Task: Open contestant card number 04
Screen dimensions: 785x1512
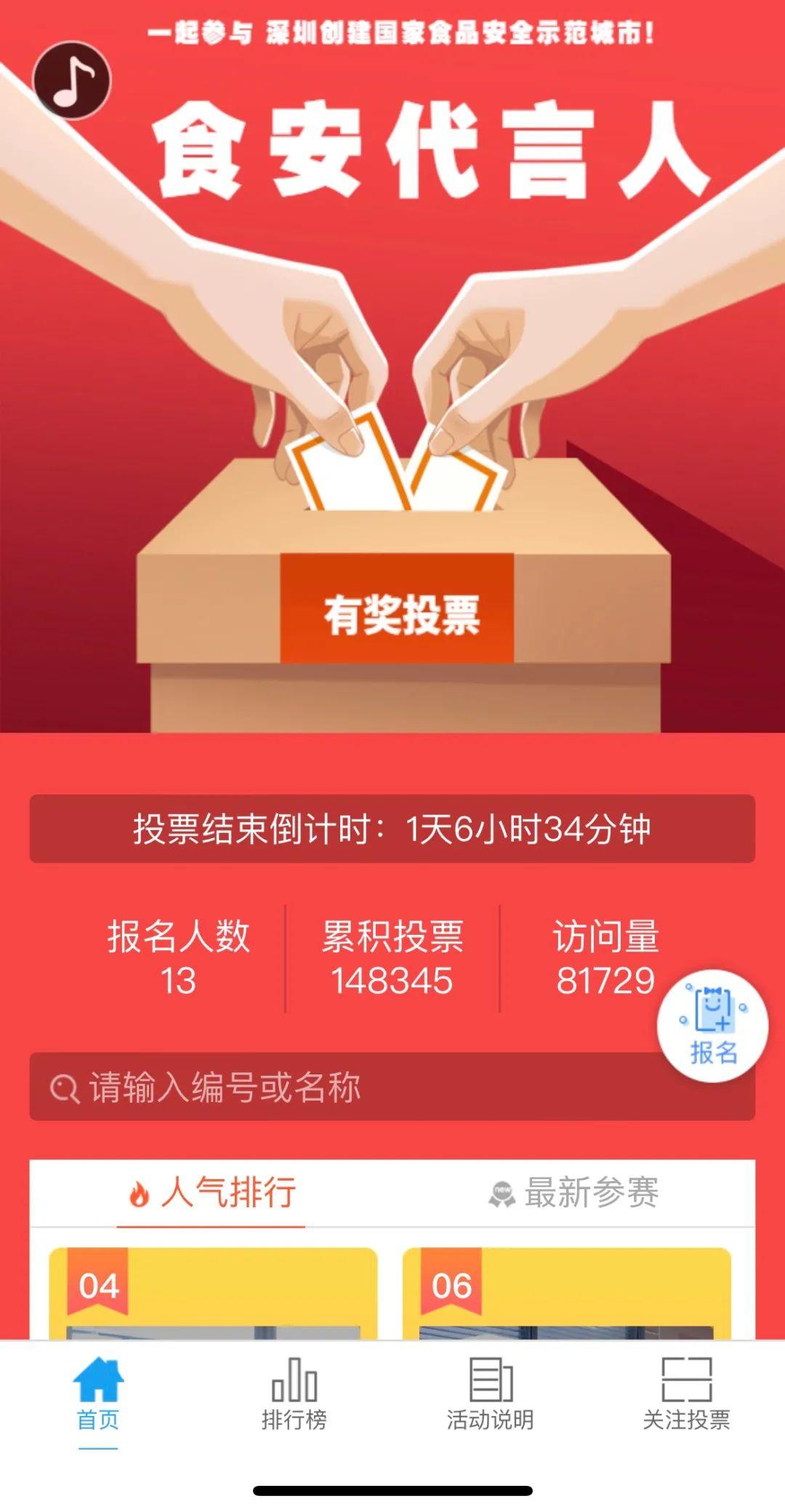Action: click(x=213, y=1294)
